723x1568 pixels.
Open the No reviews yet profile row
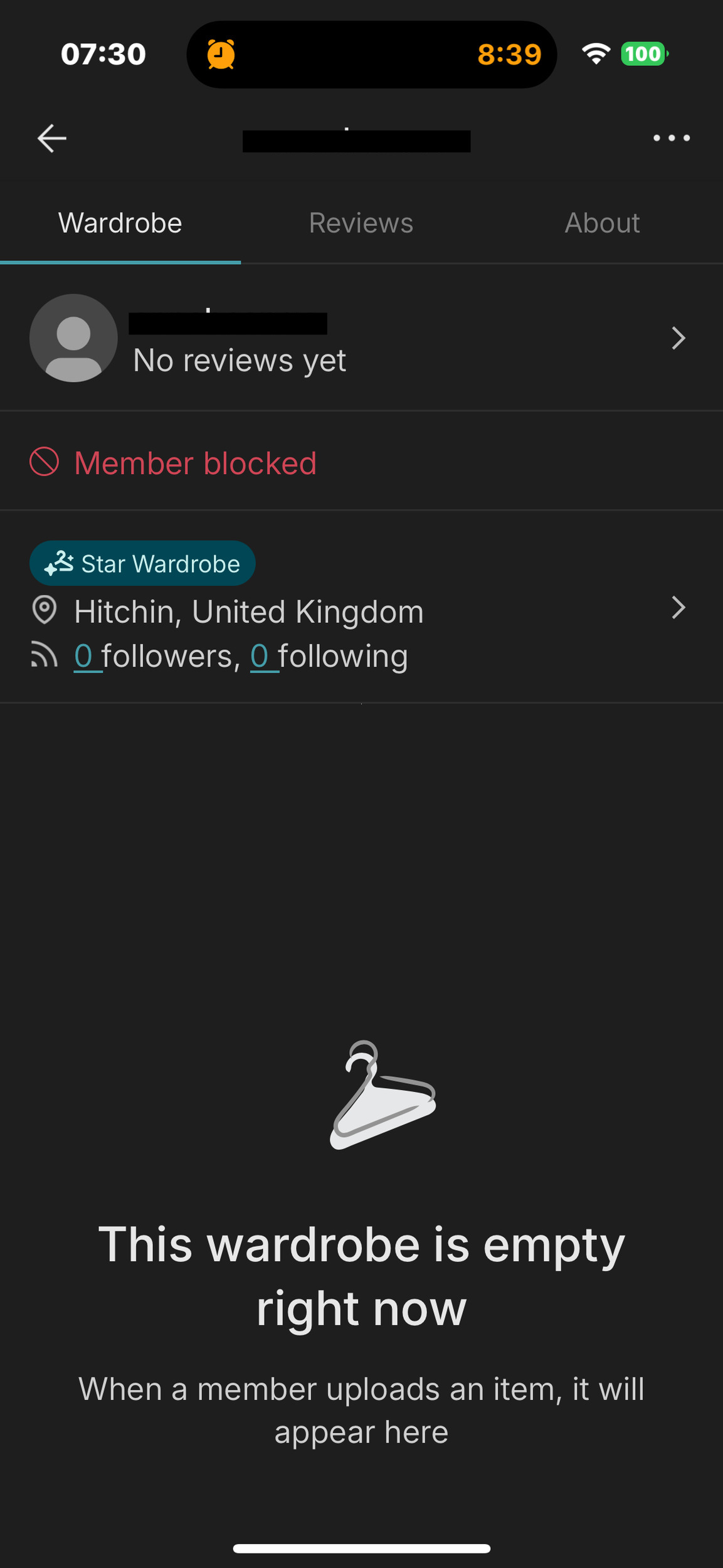pyautogui.click(x=361, y=339)
